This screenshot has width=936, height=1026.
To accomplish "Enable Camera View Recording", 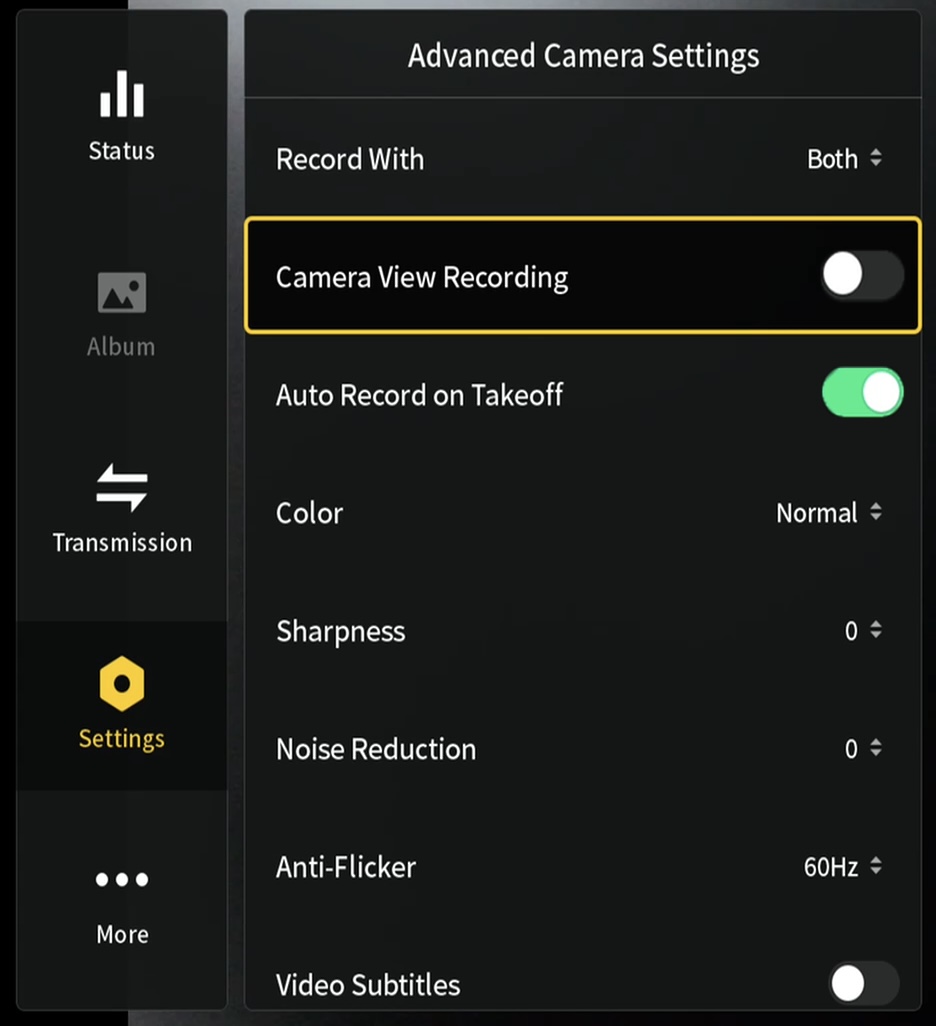I will (x=861, y=275).
